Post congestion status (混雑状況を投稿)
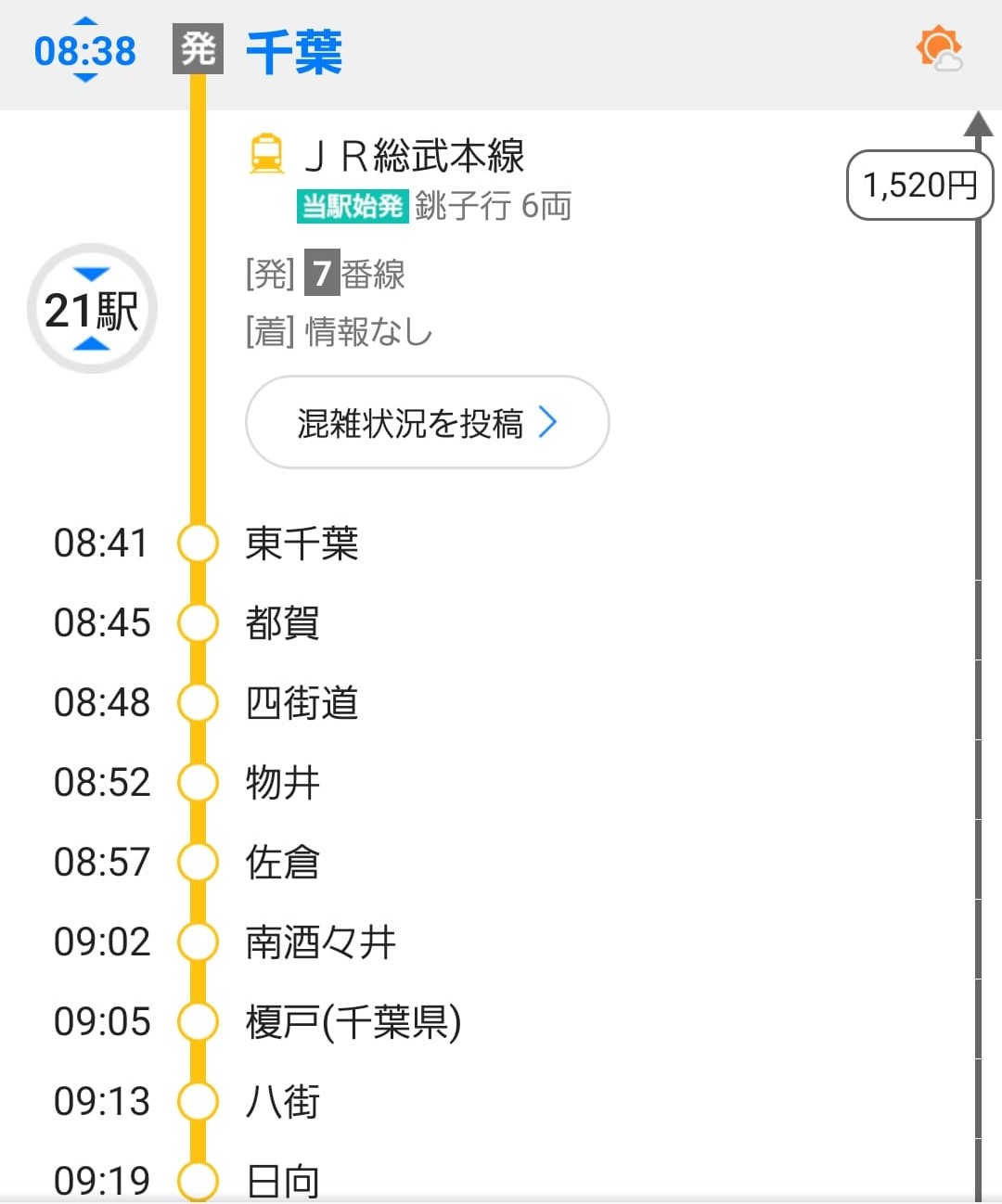 click(x=427, y=423)
